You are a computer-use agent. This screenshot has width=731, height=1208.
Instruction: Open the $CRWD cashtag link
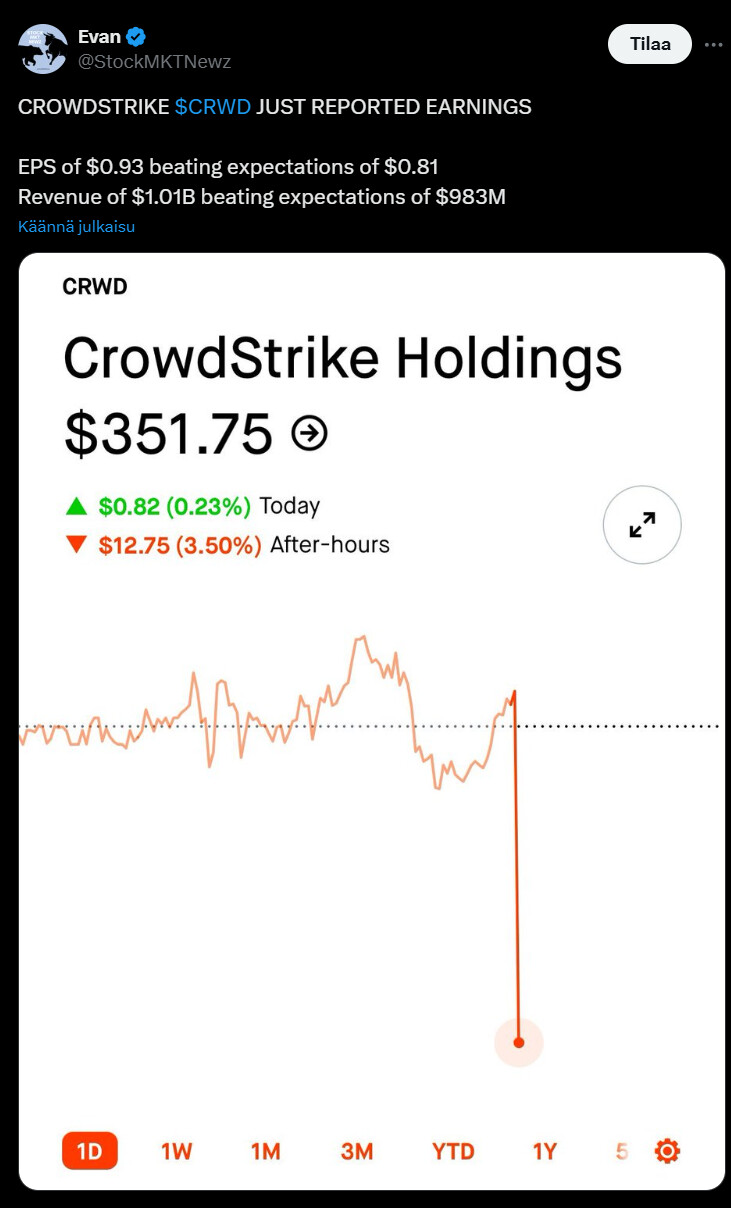(x=212, y=107)
